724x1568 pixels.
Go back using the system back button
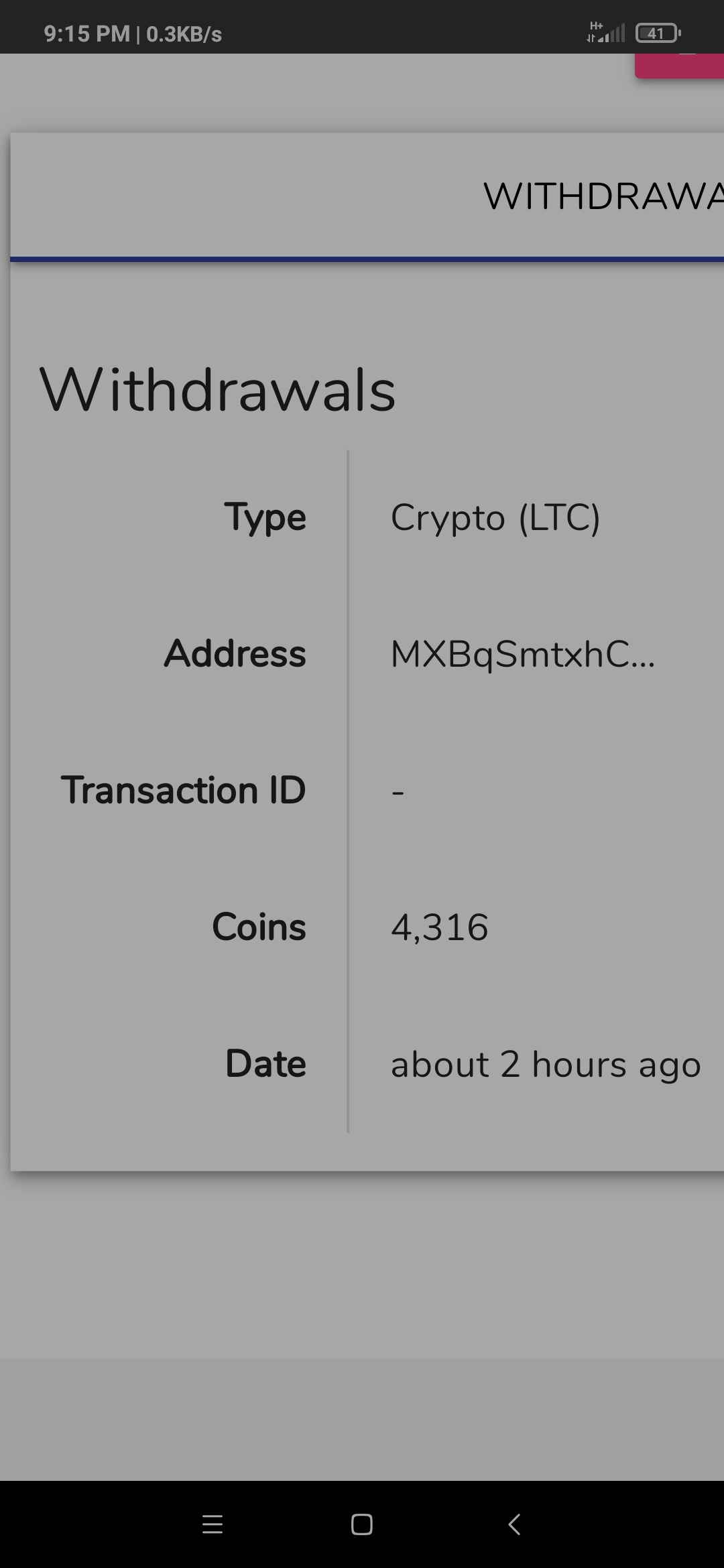pyautogui.click(x=514, y=1524)
